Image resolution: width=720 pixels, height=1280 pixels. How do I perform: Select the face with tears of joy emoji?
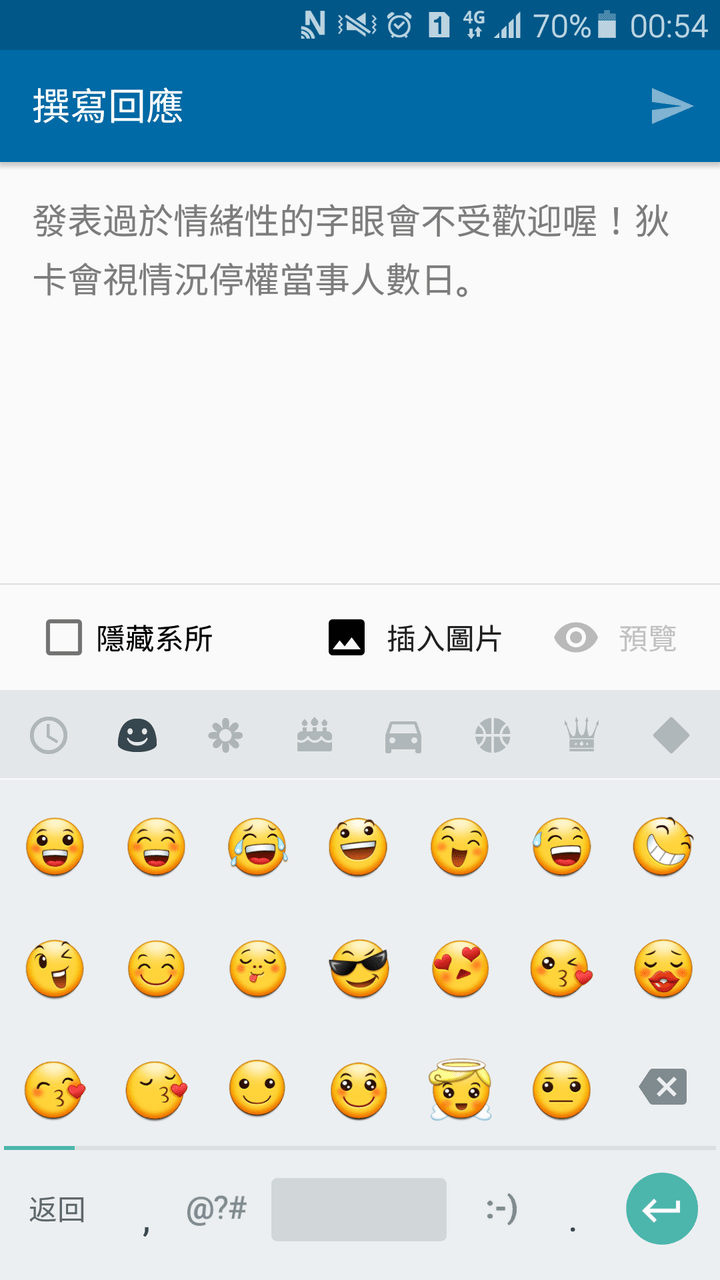click(257, 847)
